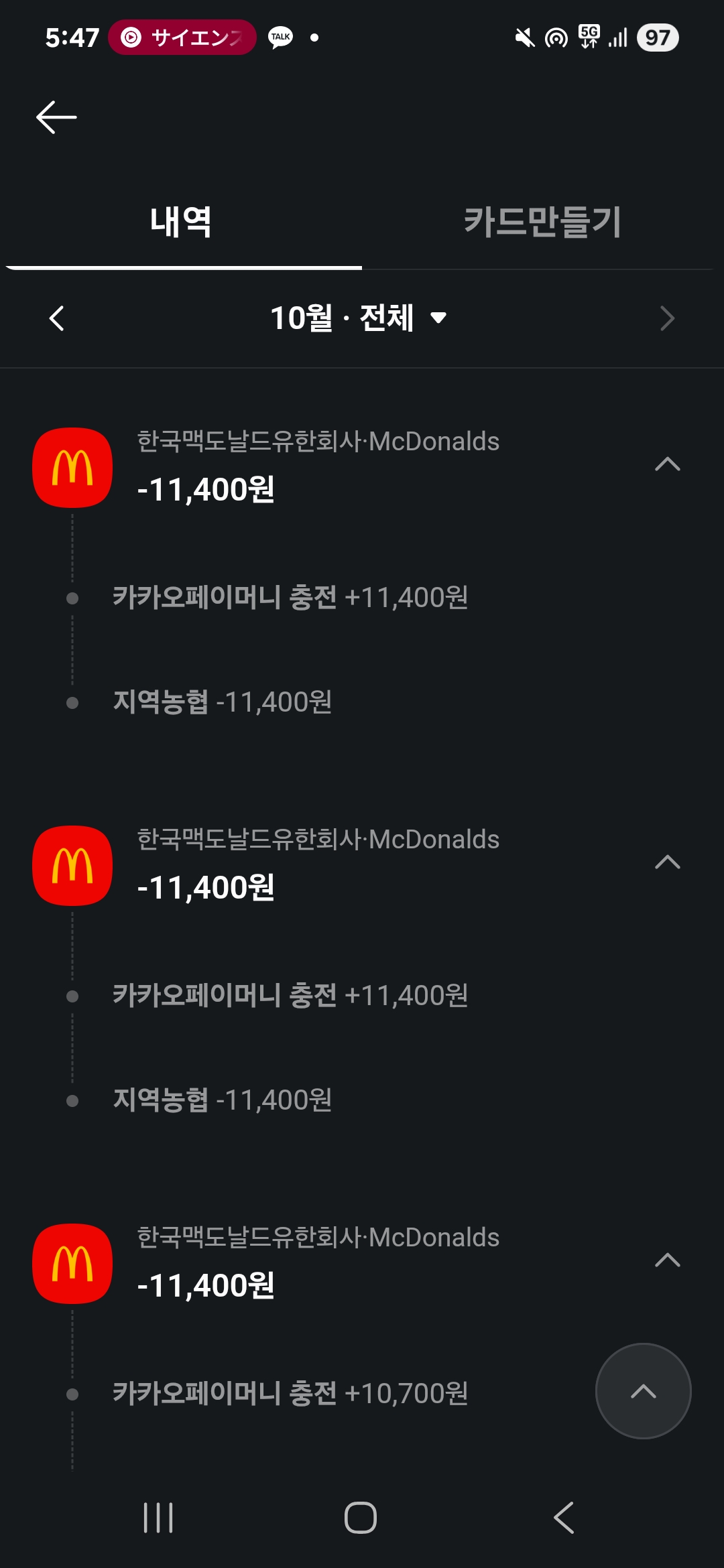
Task: Select the 내역 tab
Action: pos(181,222)
